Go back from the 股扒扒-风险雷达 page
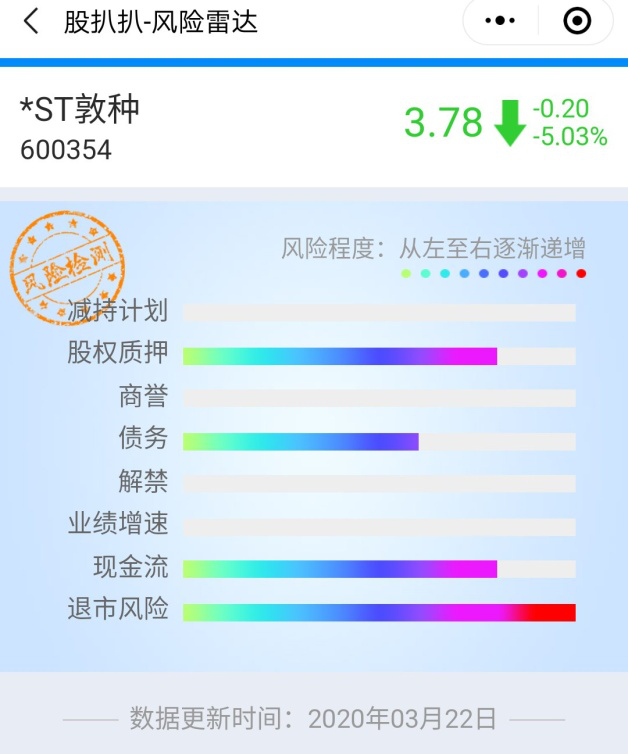This screenshot has width=628, height=754. [x=31, y=21]
